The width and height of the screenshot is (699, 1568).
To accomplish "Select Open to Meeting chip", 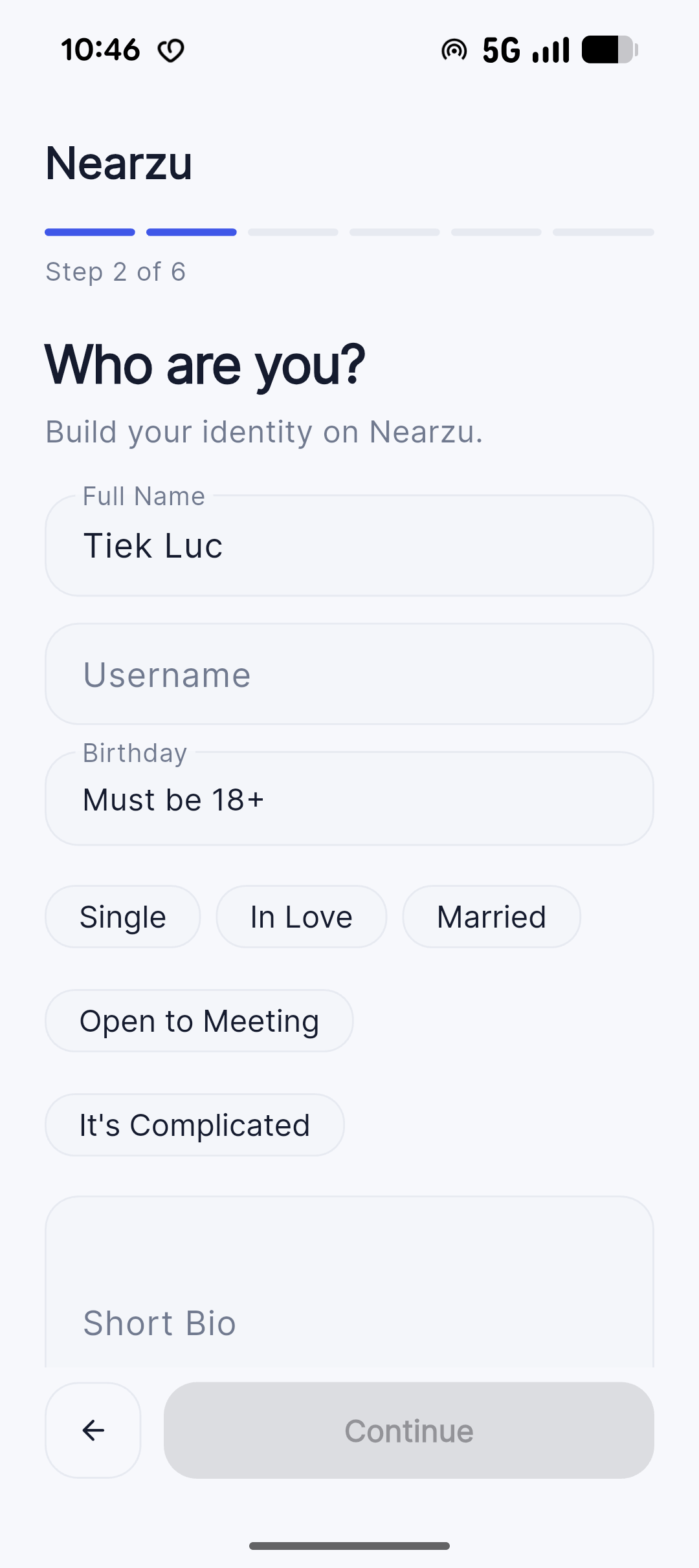I will pos(199,1021).
